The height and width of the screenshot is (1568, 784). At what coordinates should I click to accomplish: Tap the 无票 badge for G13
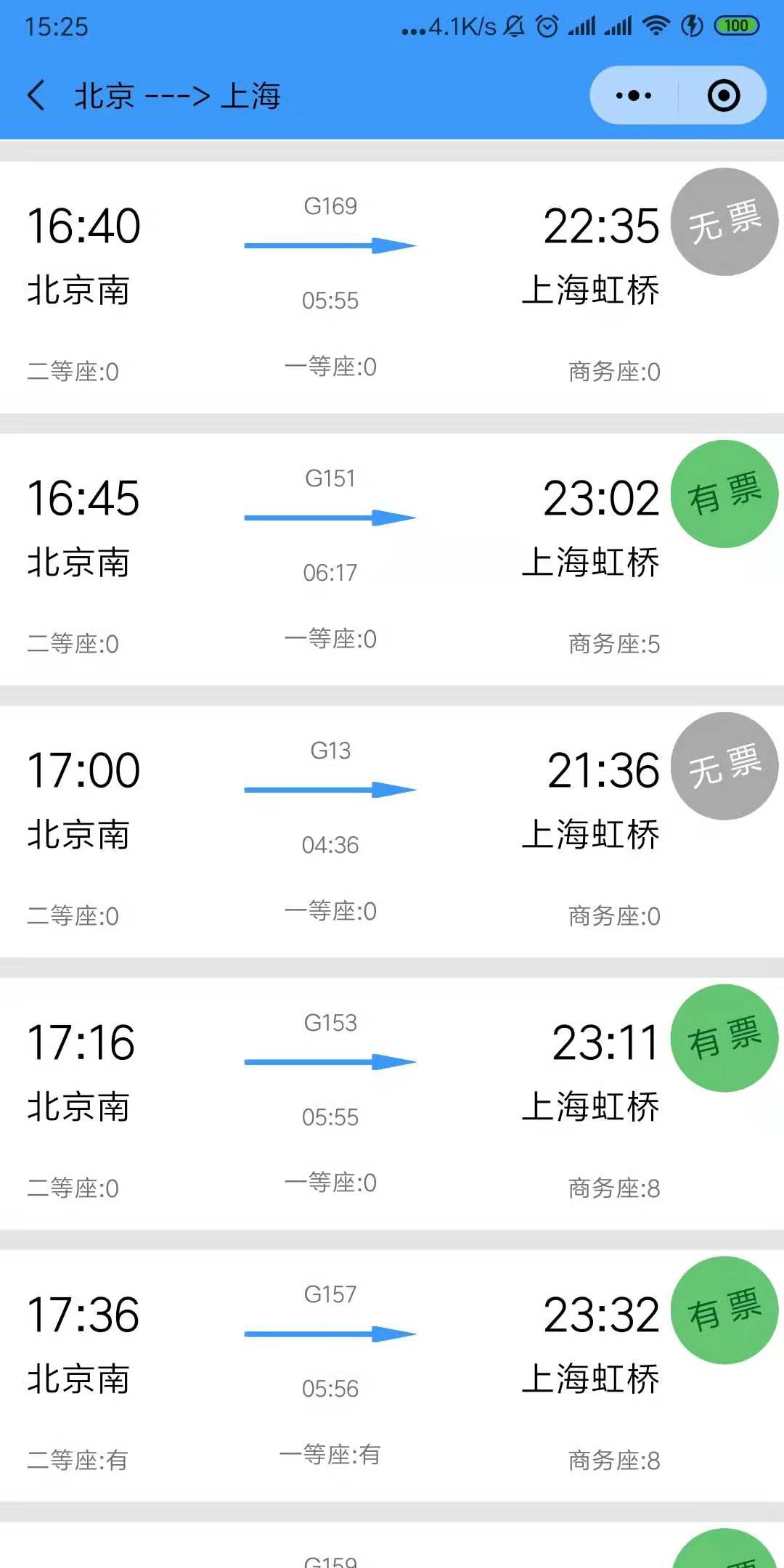pyautogui.click(x=724, y=767)
